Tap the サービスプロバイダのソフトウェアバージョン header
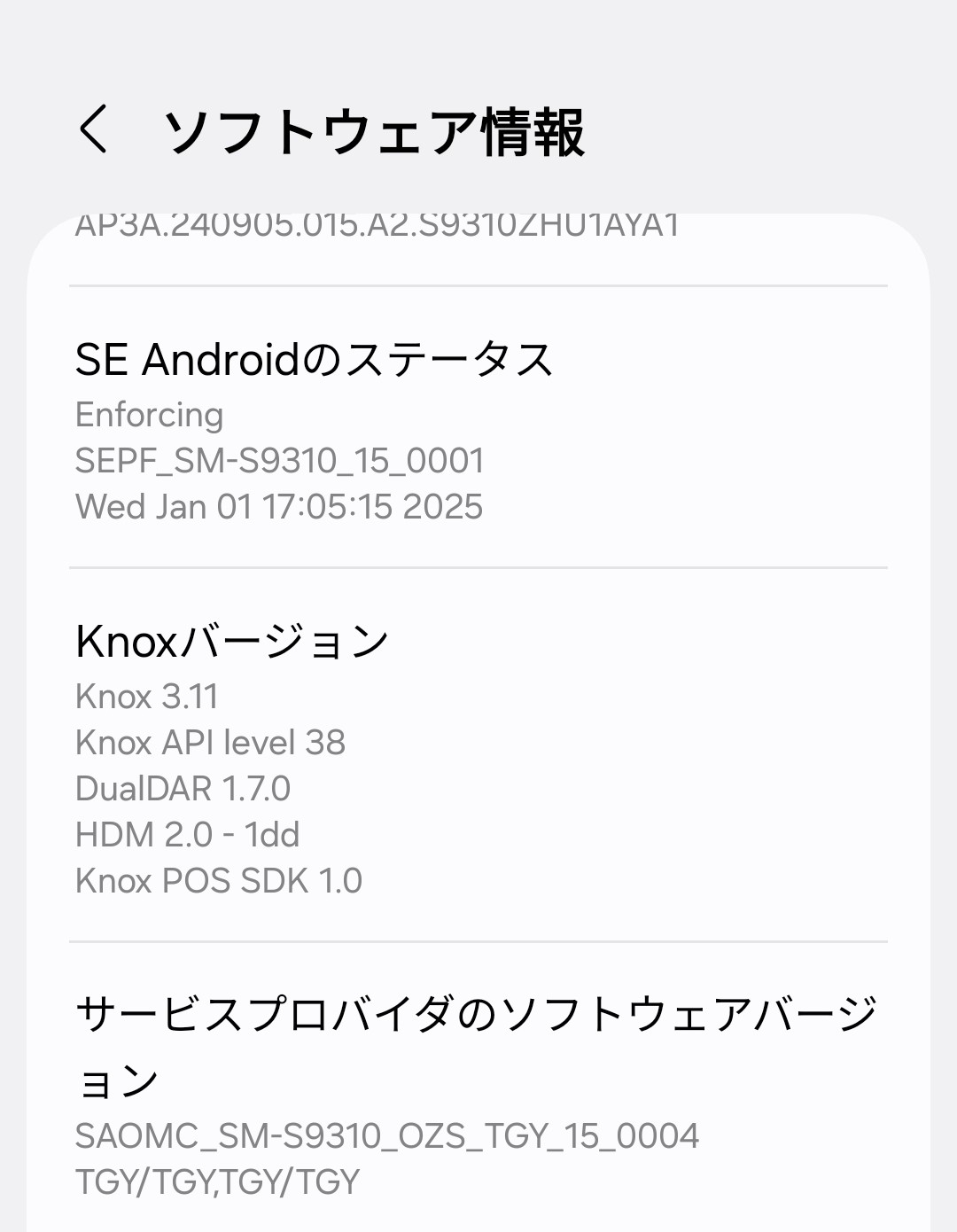The width and height of the screenshot is (957, 1232). (x=476, y=1041)
